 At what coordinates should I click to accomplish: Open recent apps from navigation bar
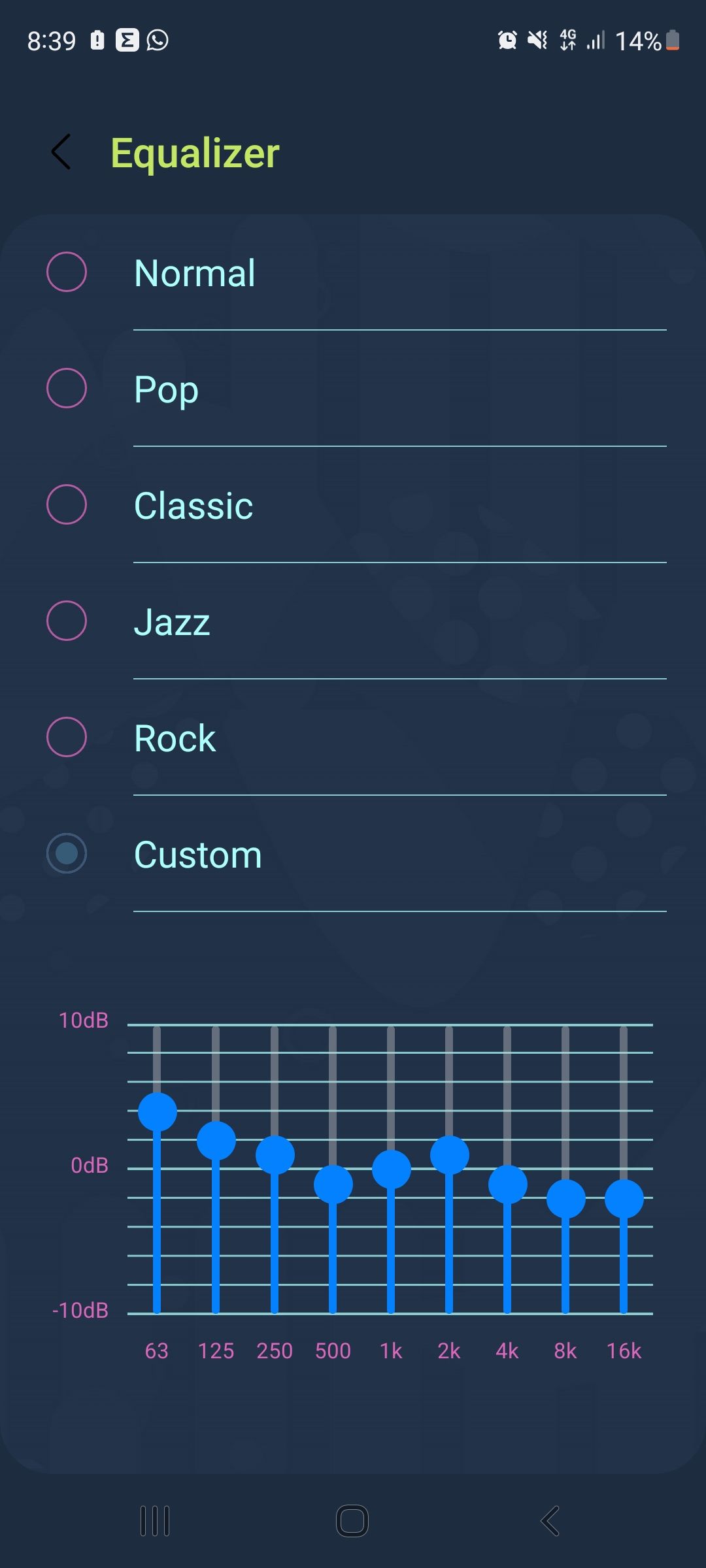point(155,1521)
